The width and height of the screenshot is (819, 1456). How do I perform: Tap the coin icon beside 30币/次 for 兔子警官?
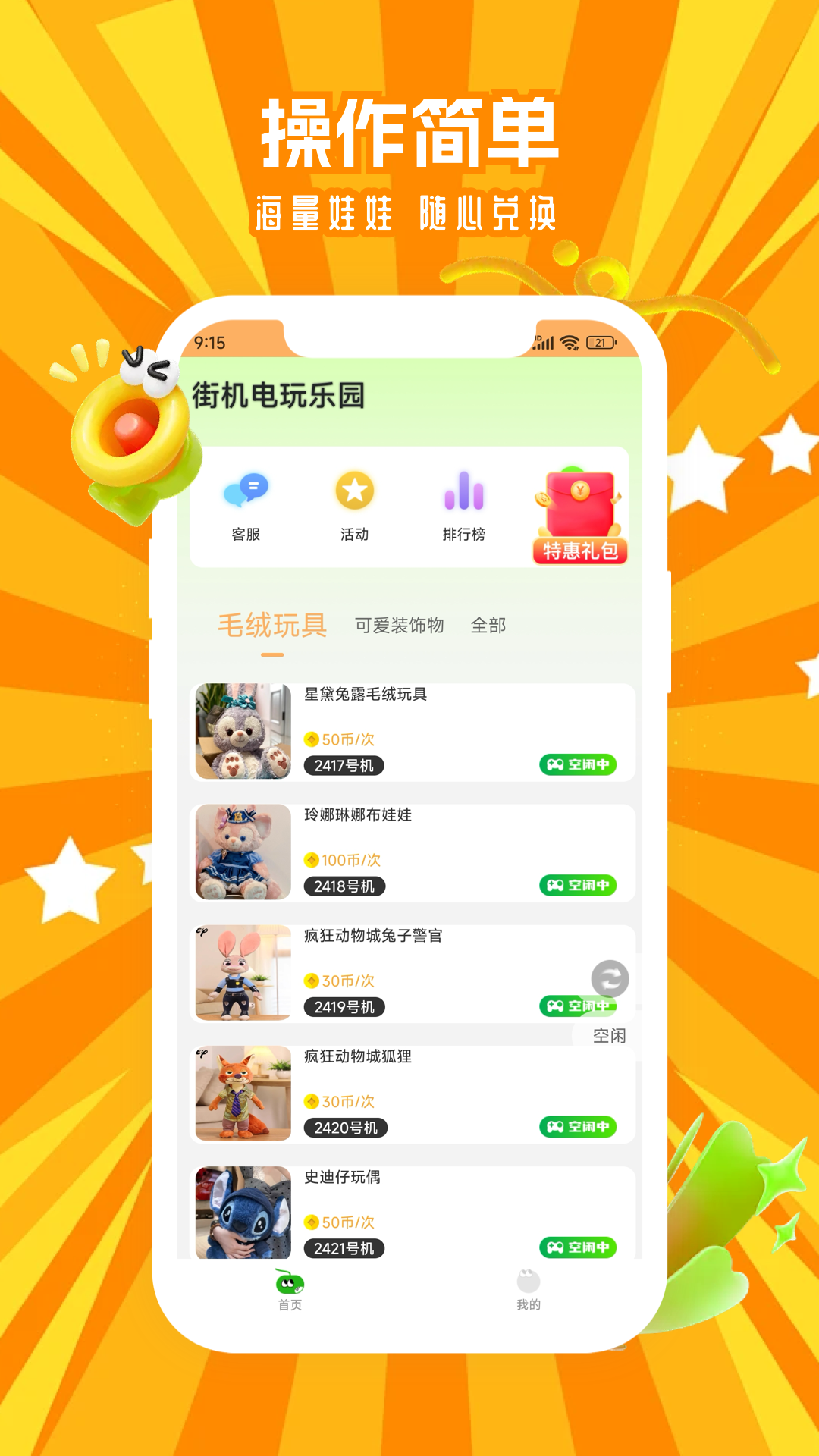[x=311, y=980]
